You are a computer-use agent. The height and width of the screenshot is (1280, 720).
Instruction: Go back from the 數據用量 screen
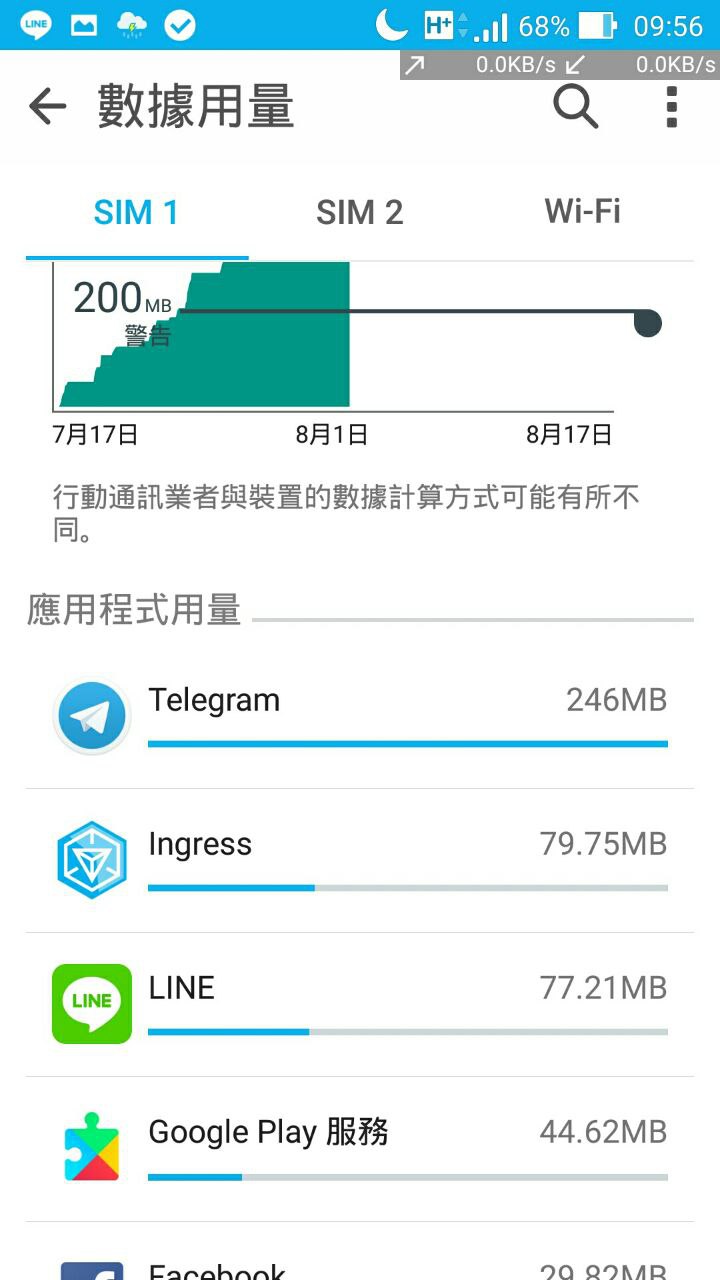pyautogui.click(x=47, y=106)
